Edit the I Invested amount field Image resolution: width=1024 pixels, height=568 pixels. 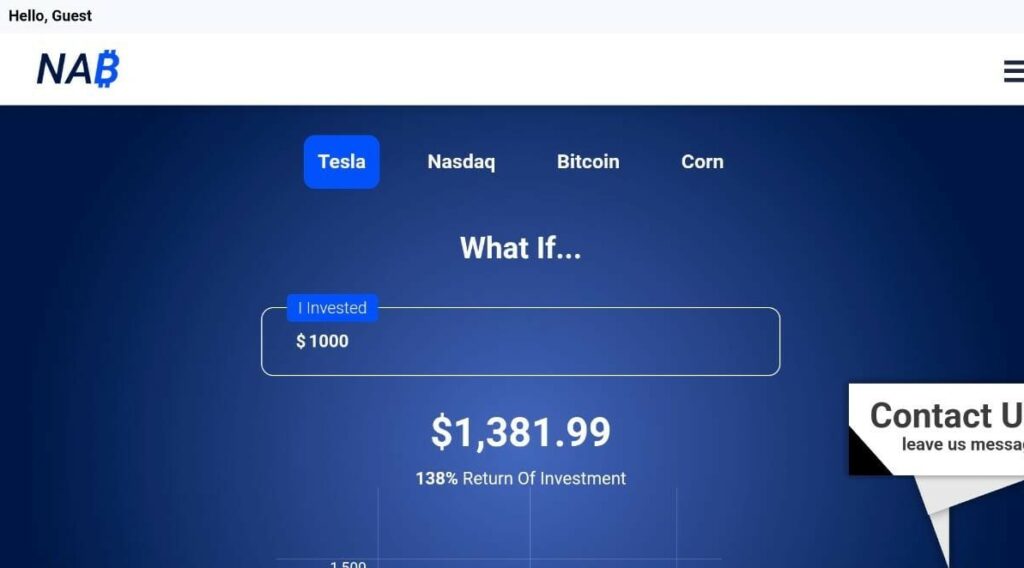[x=520, y=342]
